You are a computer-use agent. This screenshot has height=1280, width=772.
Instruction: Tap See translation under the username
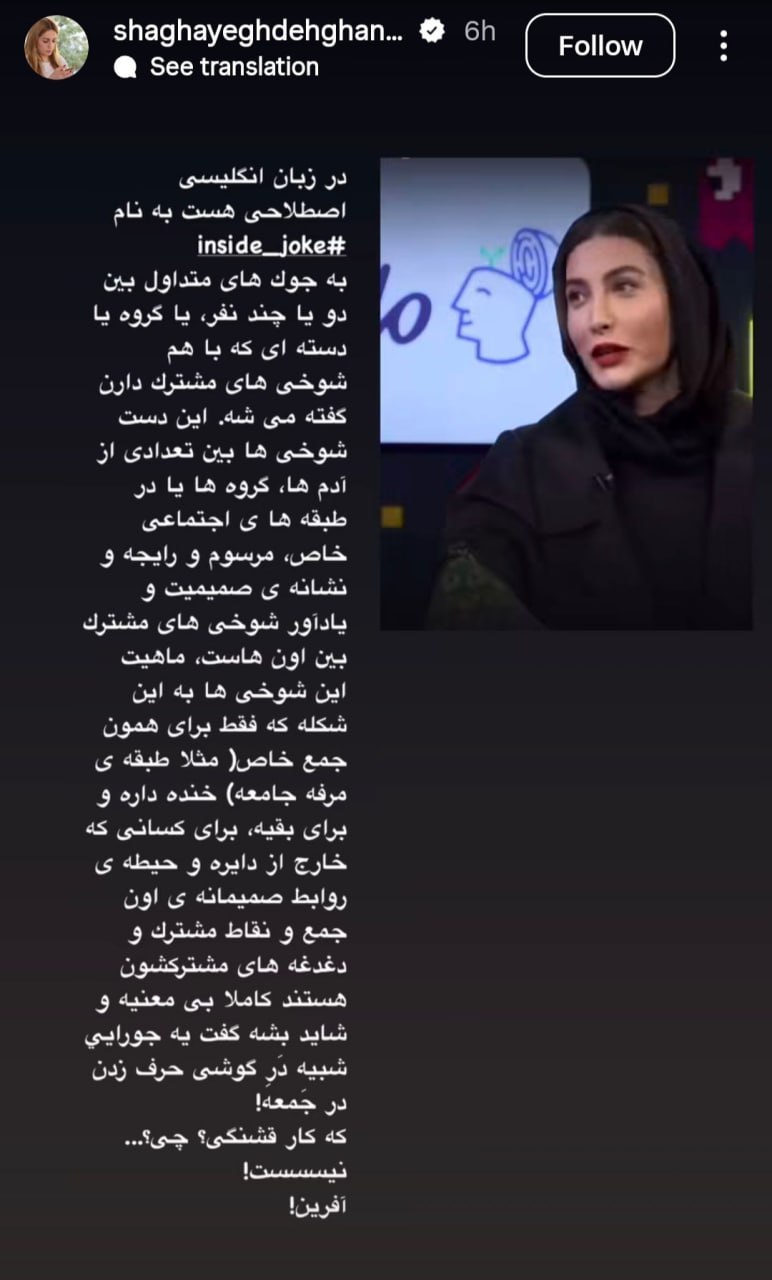click(x=233, y=67)
